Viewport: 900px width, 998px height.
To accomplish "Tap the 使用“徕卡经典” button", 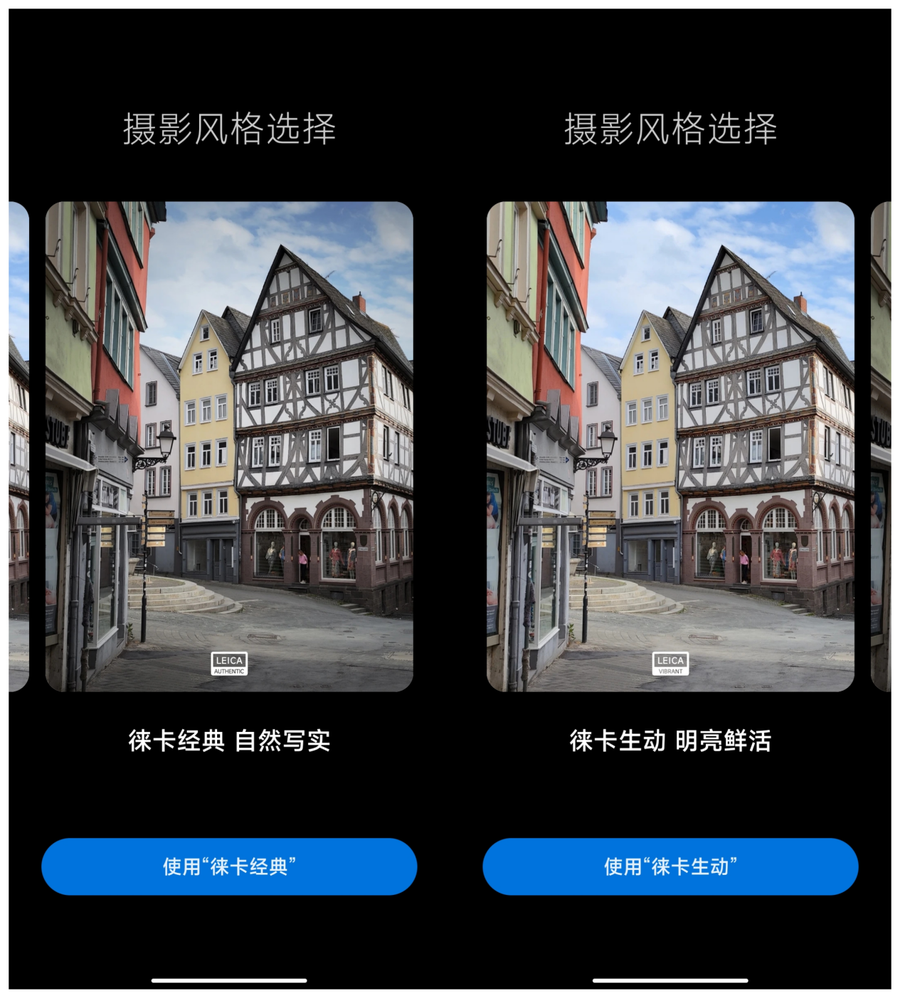I will point(229,866).
